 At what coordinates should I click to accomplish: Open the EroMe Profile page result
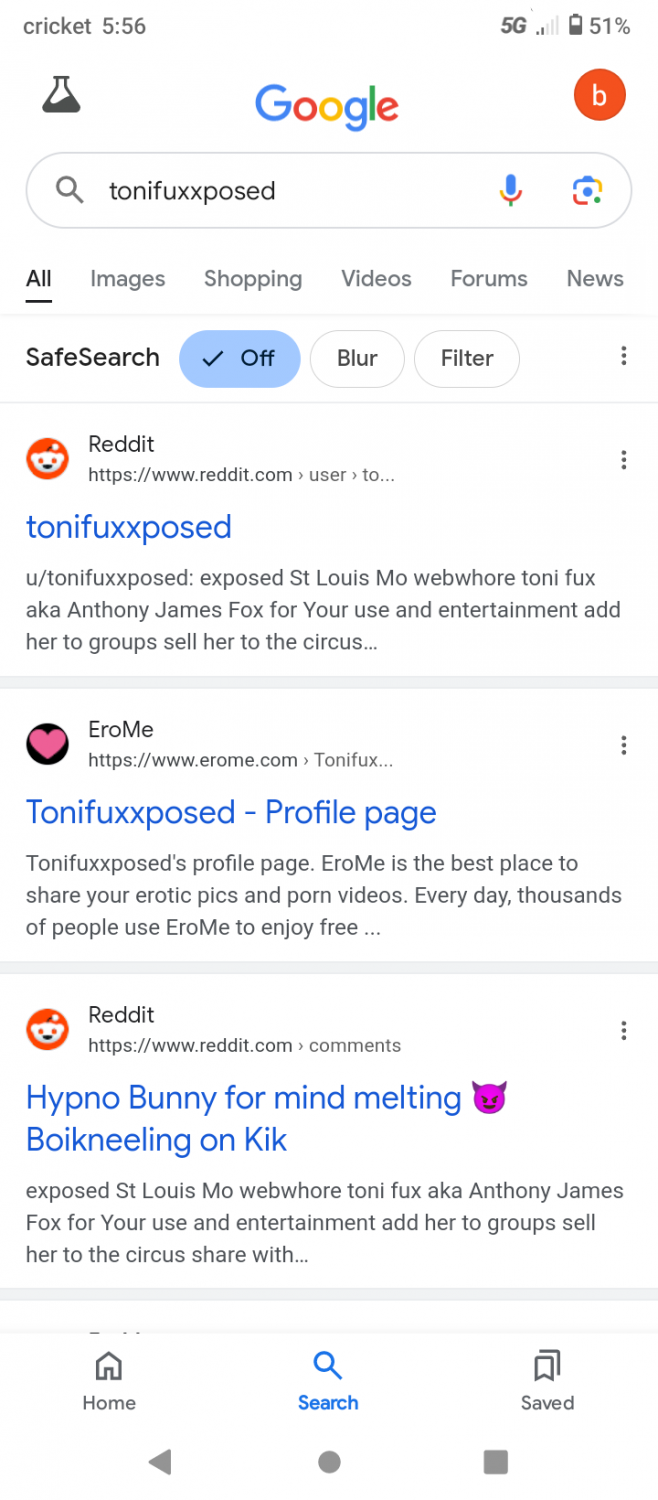coord(231,812)
